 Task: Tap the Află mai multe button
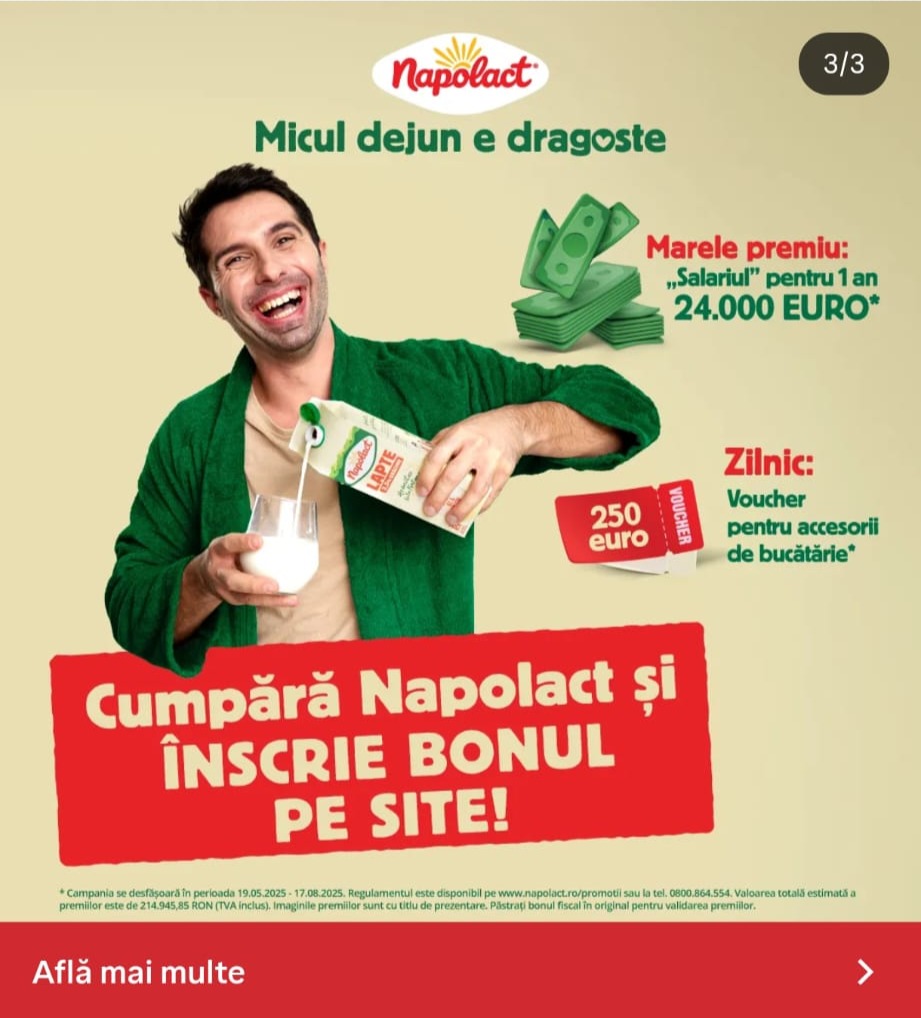[460, 971]
